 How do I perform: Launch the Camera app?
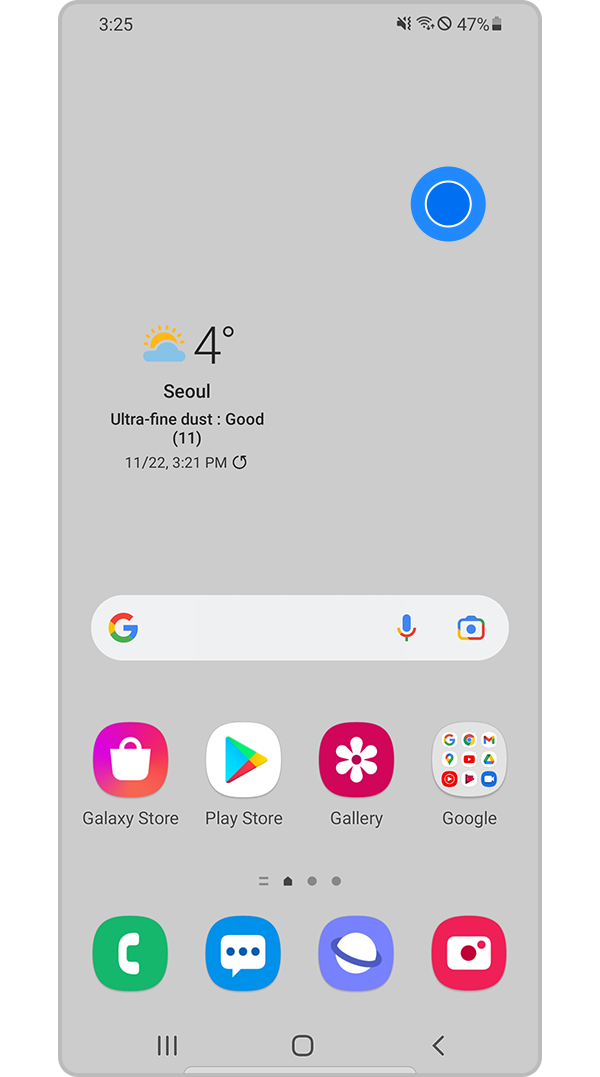click(469, 953)
